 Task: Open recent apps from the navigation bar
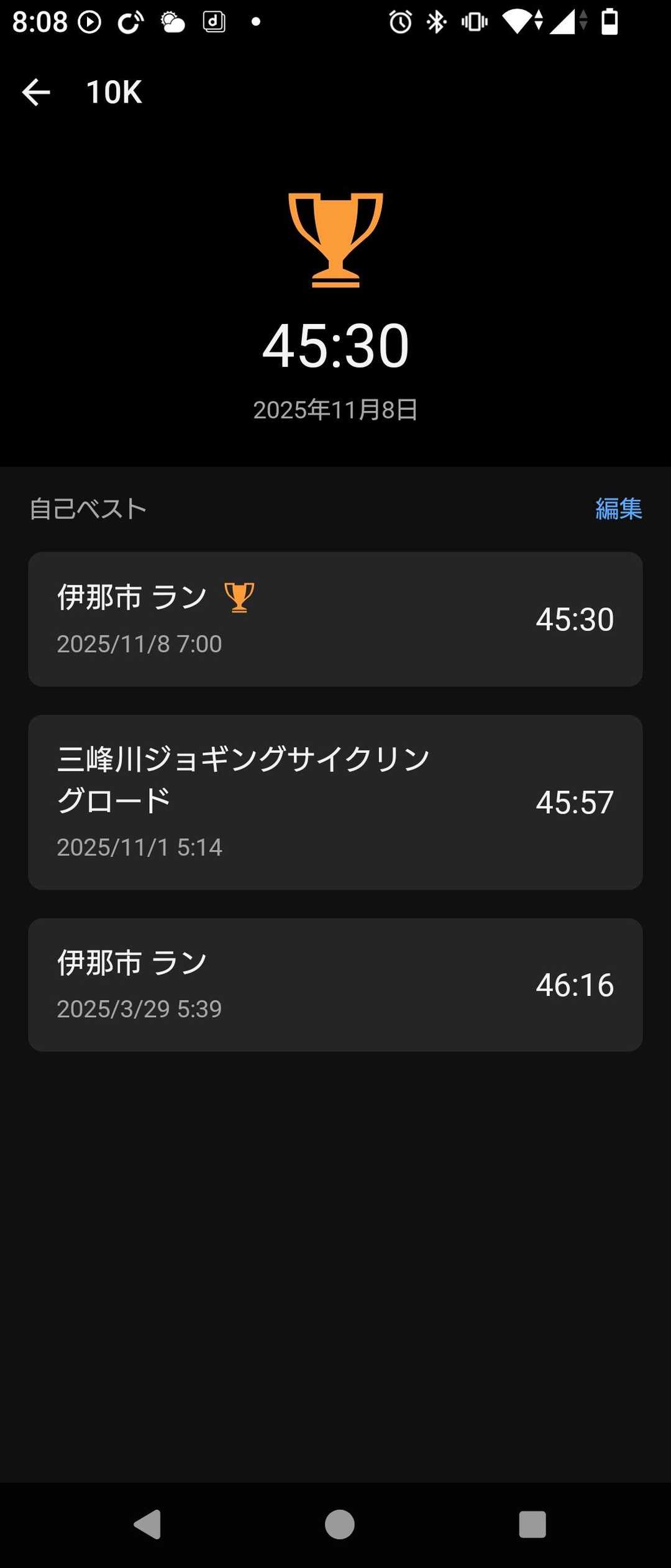click(532, 1524)
